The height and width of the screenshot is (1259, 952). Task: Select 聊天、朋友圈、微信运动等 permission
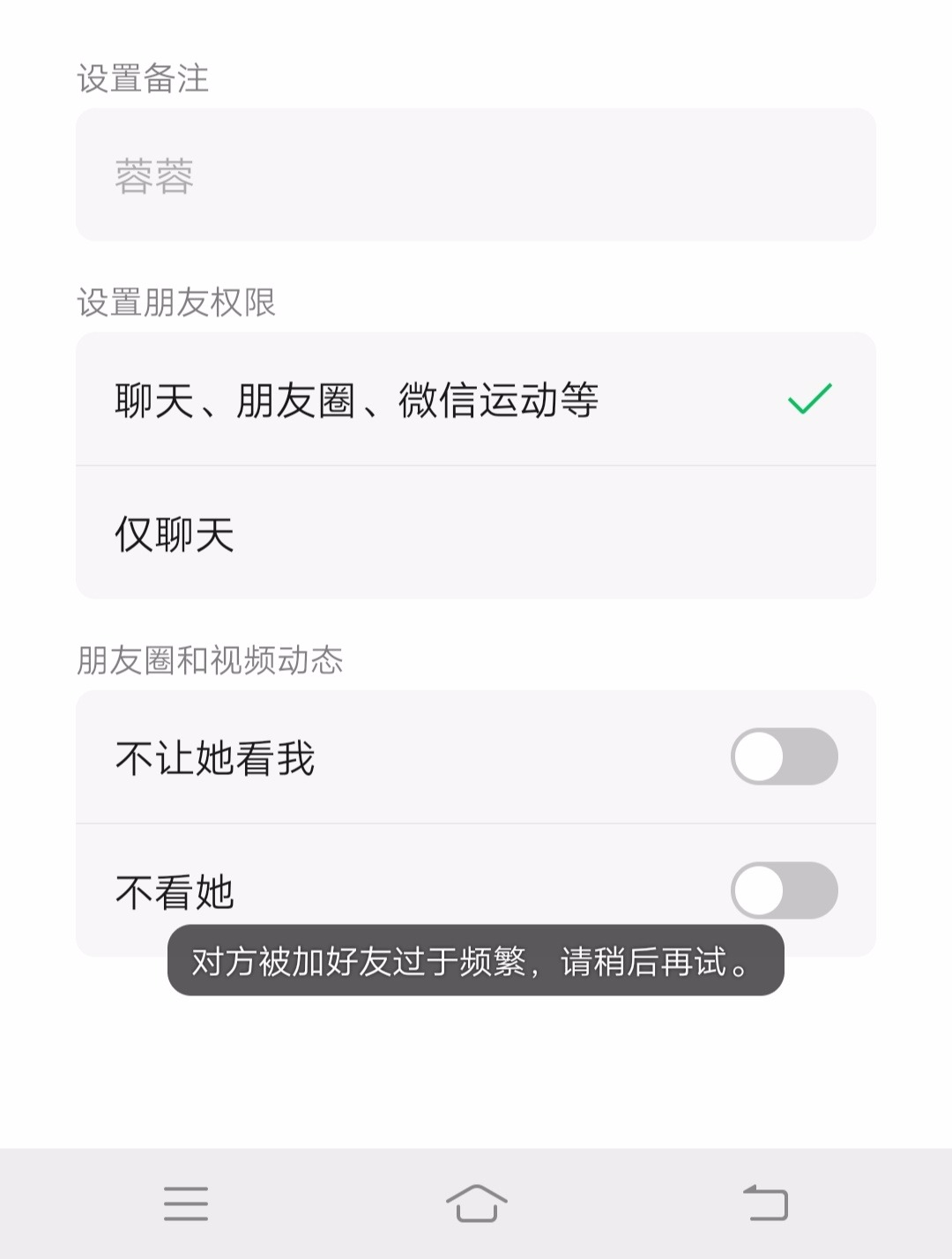[x=476, y=399]
